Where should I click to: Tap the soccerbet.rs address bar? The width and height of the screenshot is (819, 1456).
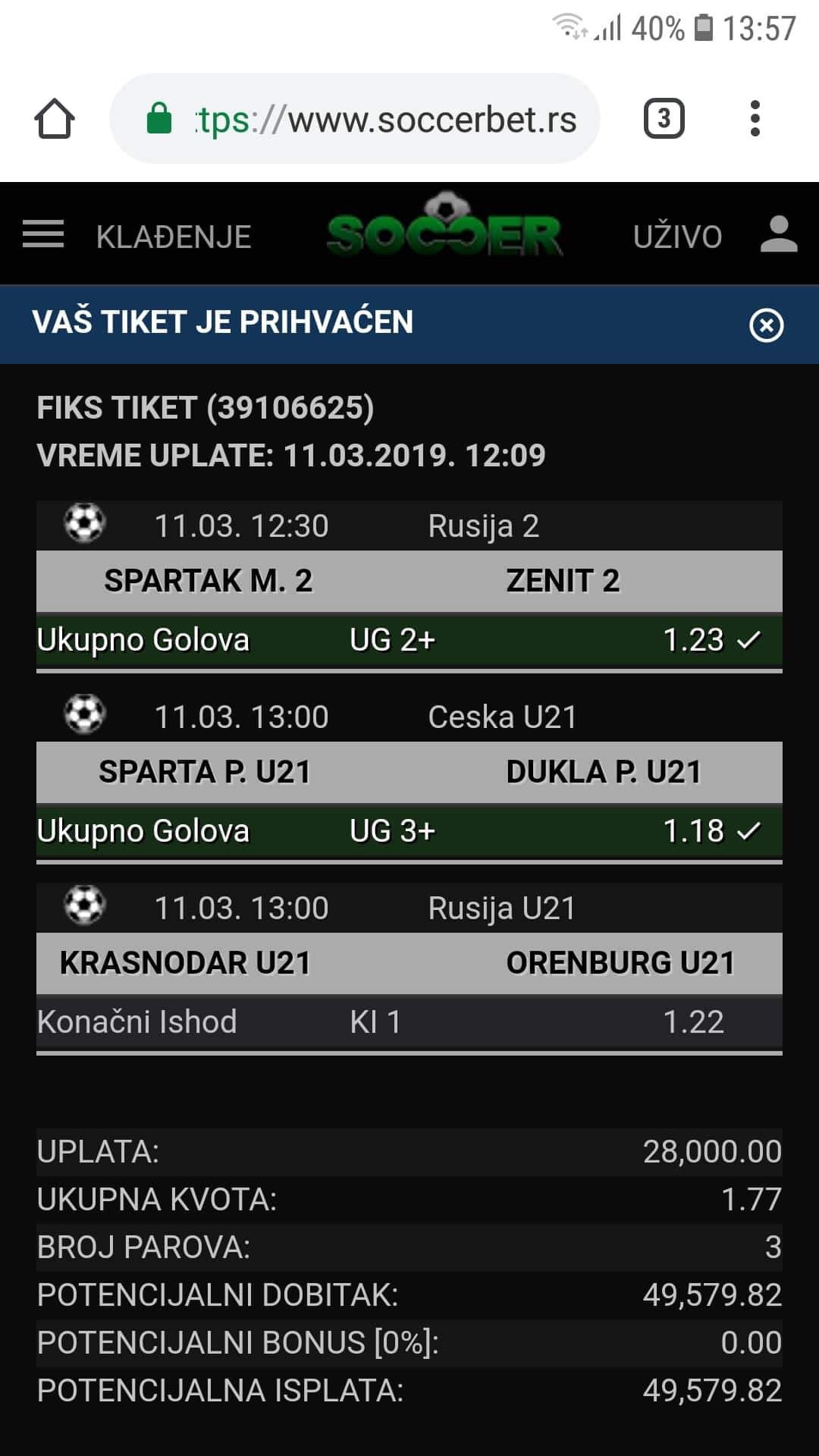[x=355, y=119]
